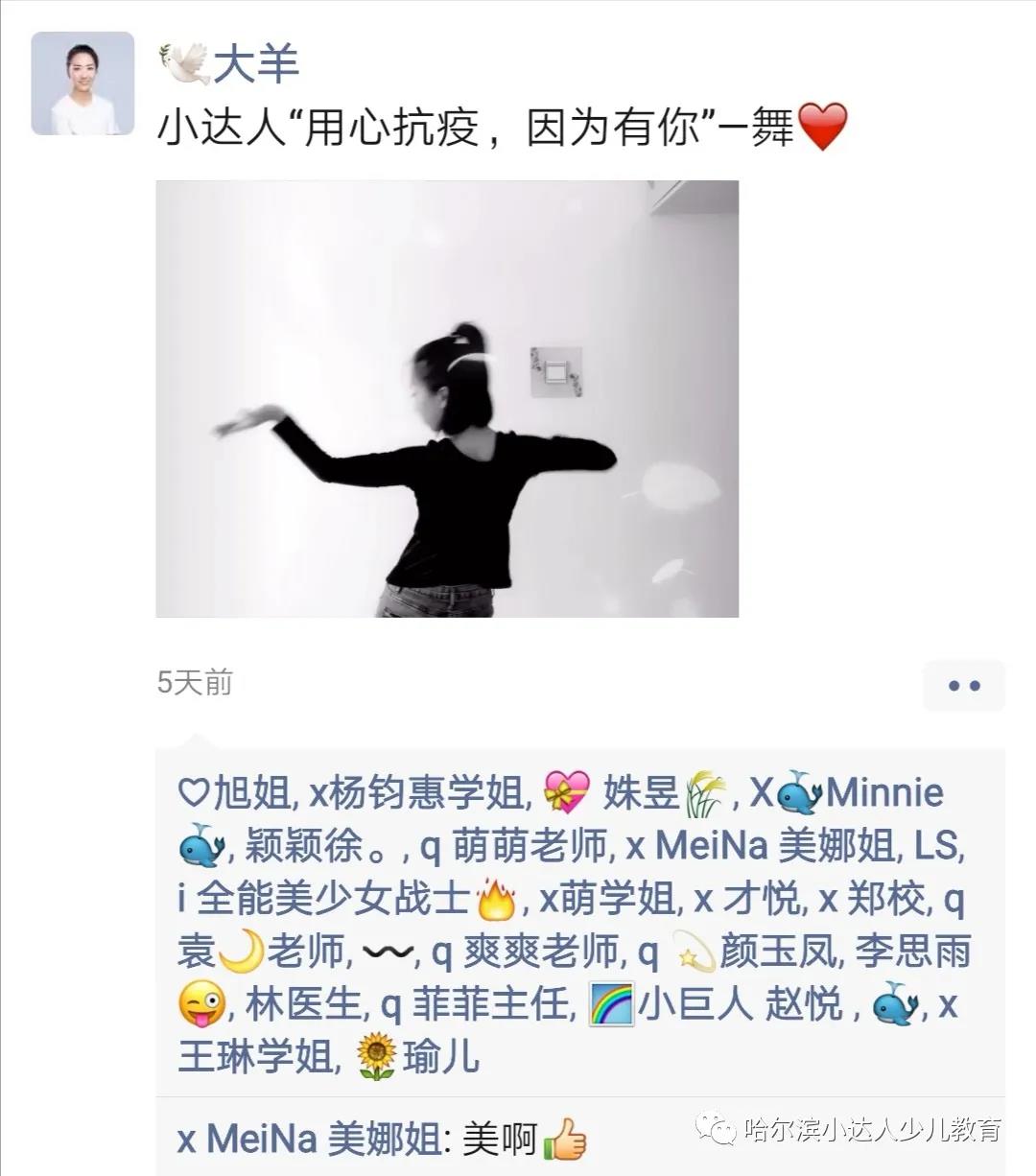The width and height of the screenshot is (1036, 1176).
Task: Open liker 旭姐's profile
Action: [249, 793]
